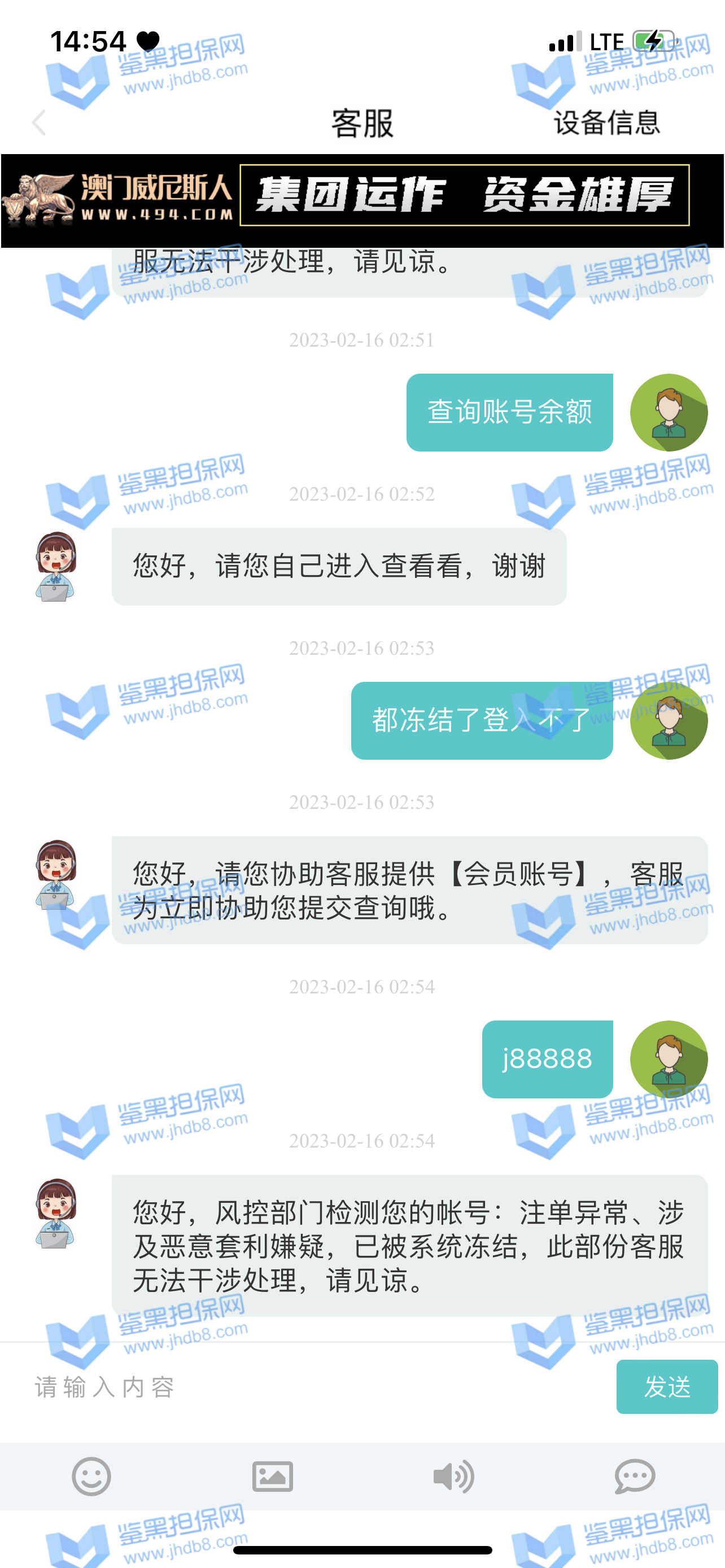Open the emoji picker

click(91, 1476)
